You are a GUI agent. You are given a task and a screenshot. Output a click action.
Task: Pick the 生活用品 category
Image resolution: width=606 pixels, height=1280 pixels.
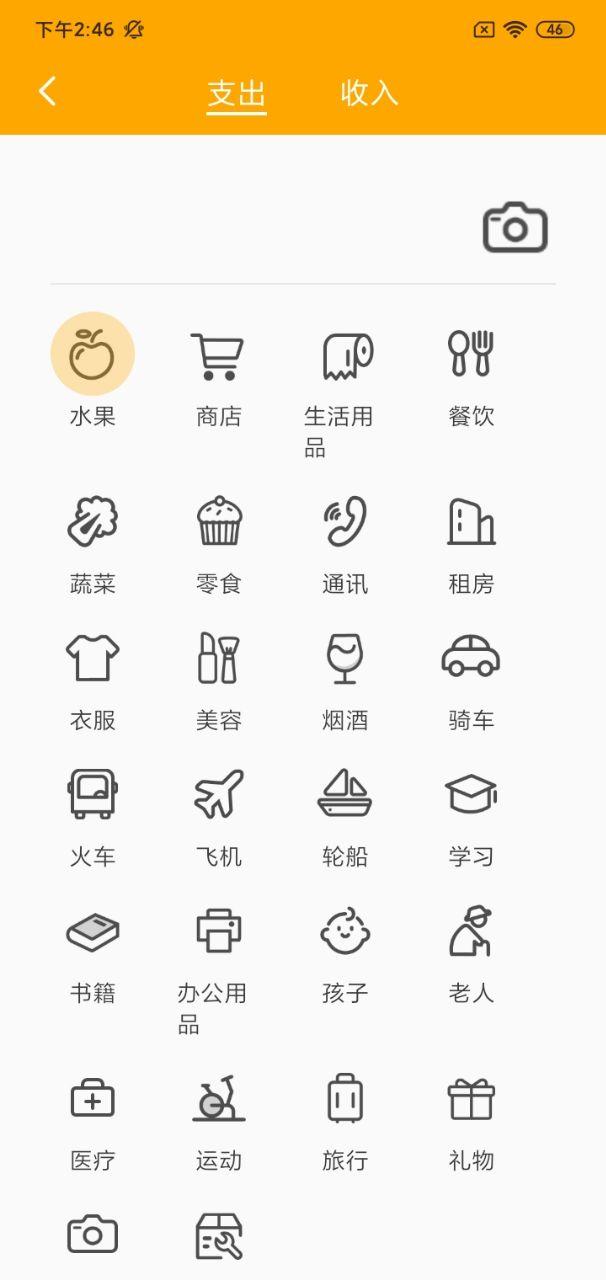click(345, 355)
